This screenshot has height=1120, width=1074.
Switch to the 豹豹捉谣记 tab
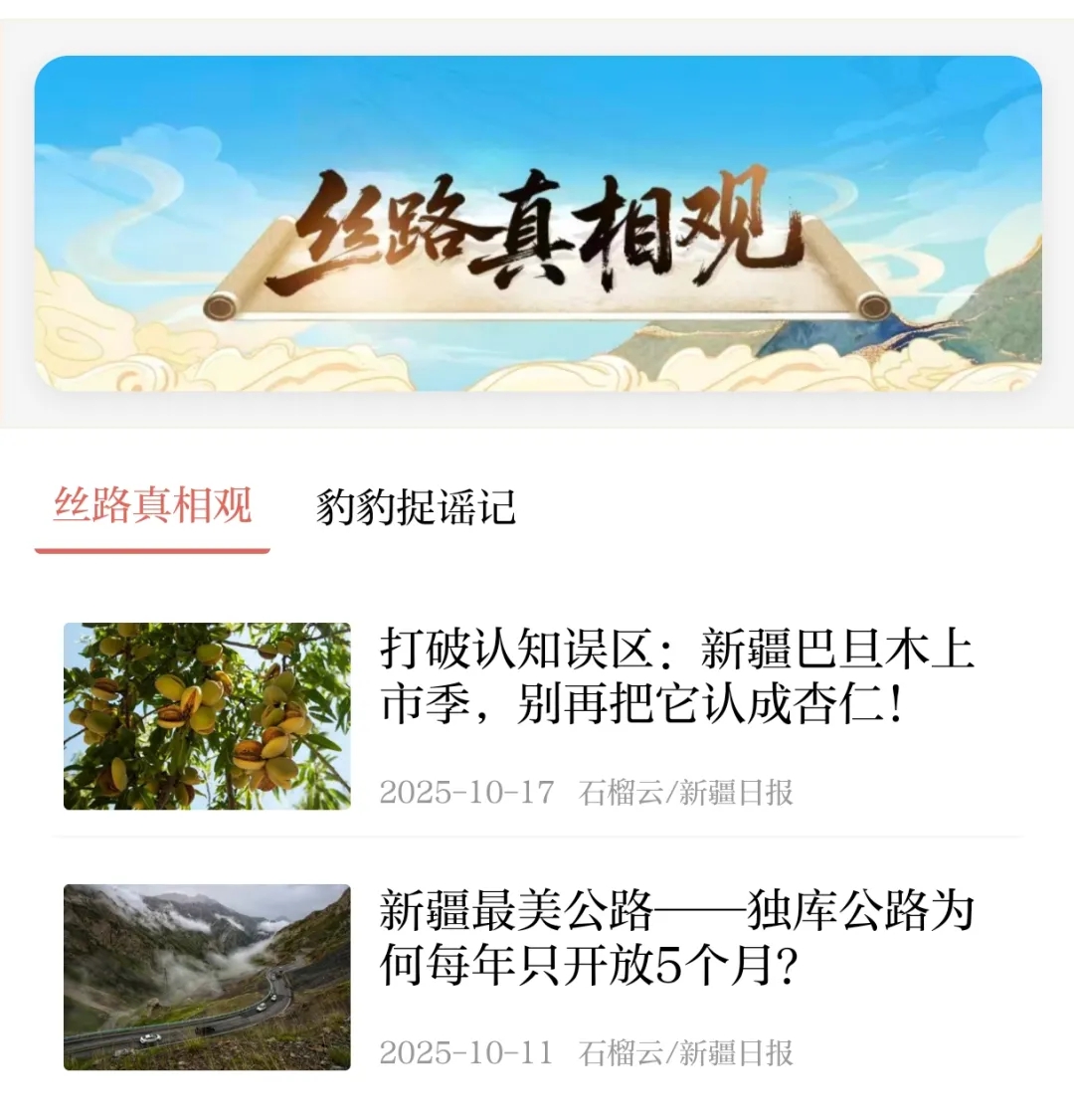click(x=416, y=507)
